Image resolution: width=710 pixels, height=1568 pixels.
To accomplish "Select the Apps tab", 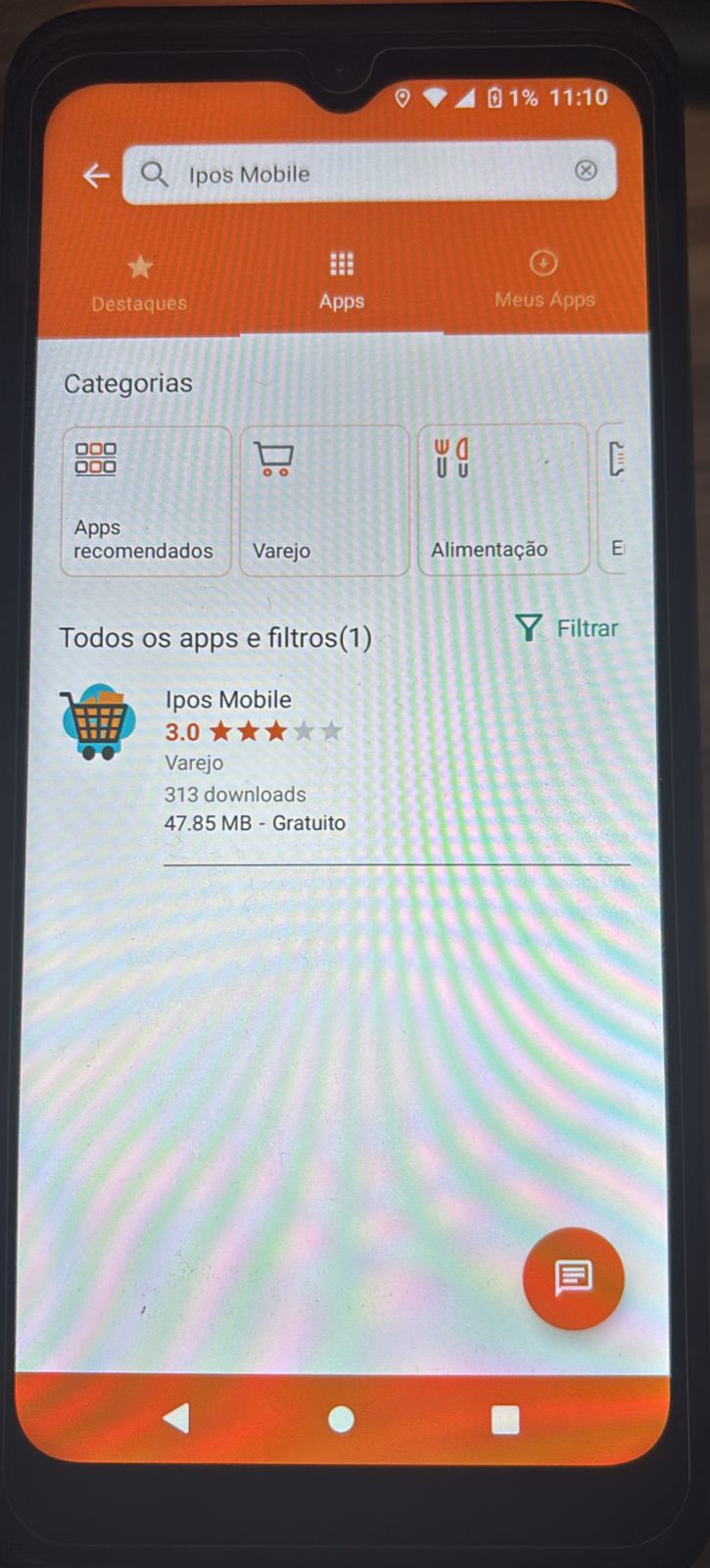I will pos(341,281).
